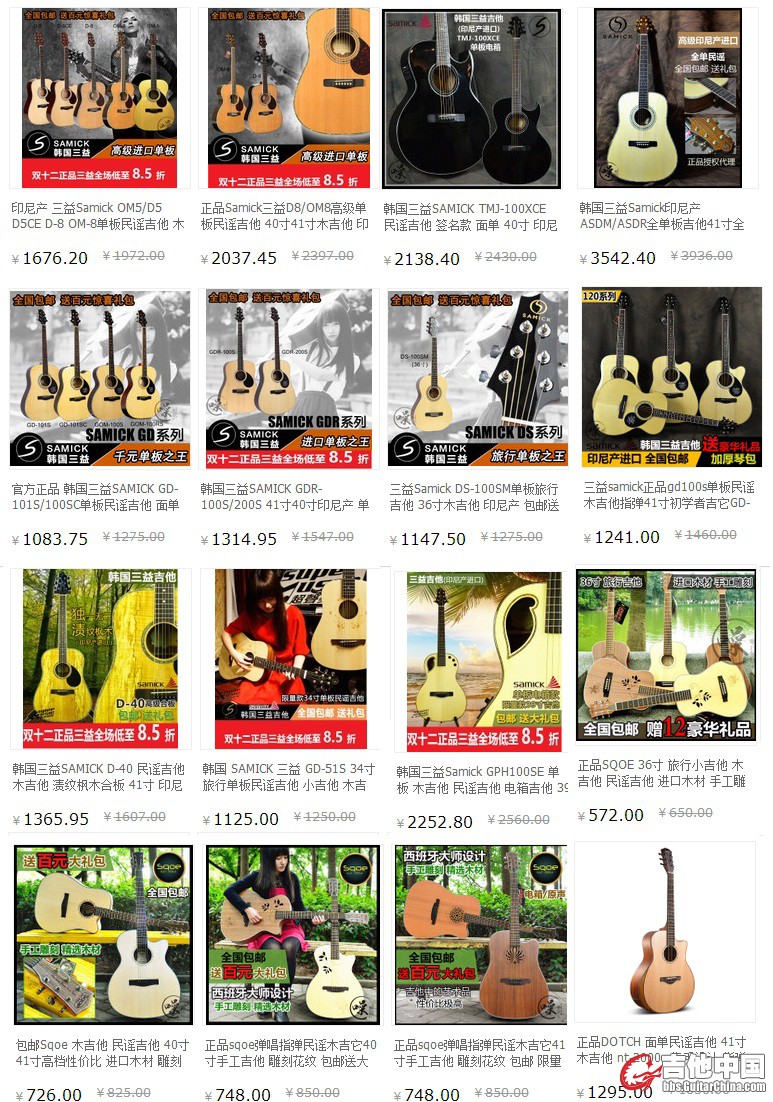View the black SAMICK TMJ-100XCE guitar listing
Image resolution: width=773 pixels, height=1102 pixels.
[x=472, y=98]
